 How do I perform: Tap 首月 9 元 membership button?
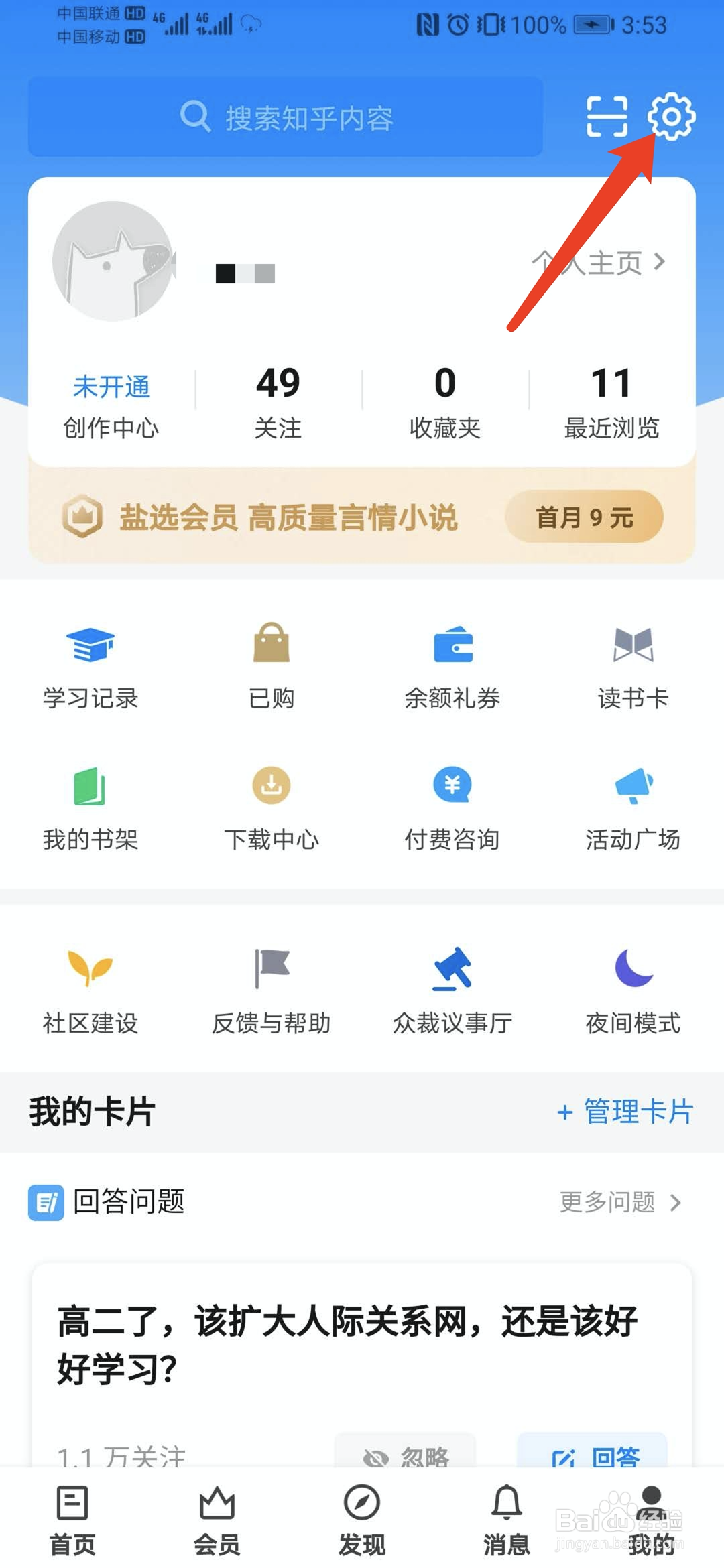pyautogui.click(x=584, y=517)
